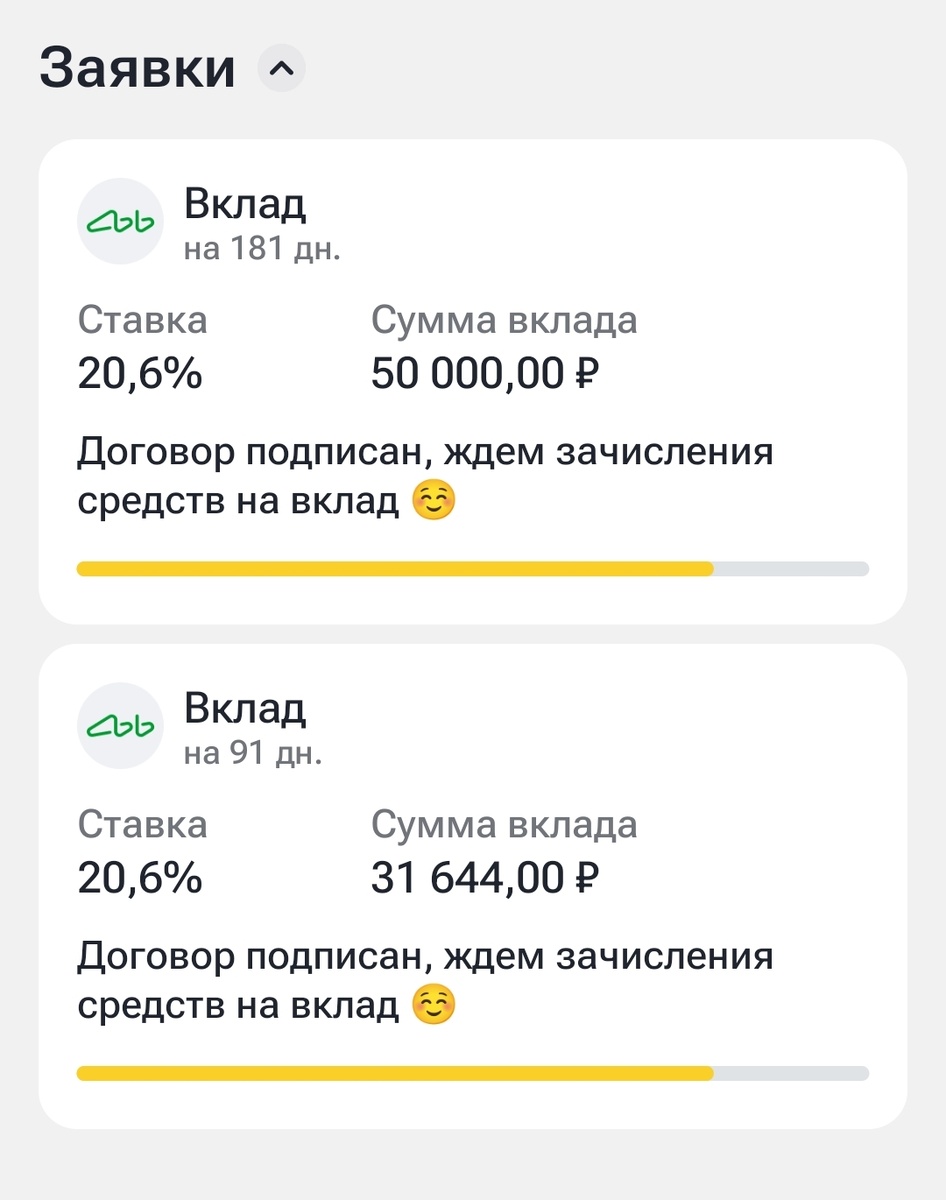
Task: Click the Договор подписан status message
Action: (426, 476)
